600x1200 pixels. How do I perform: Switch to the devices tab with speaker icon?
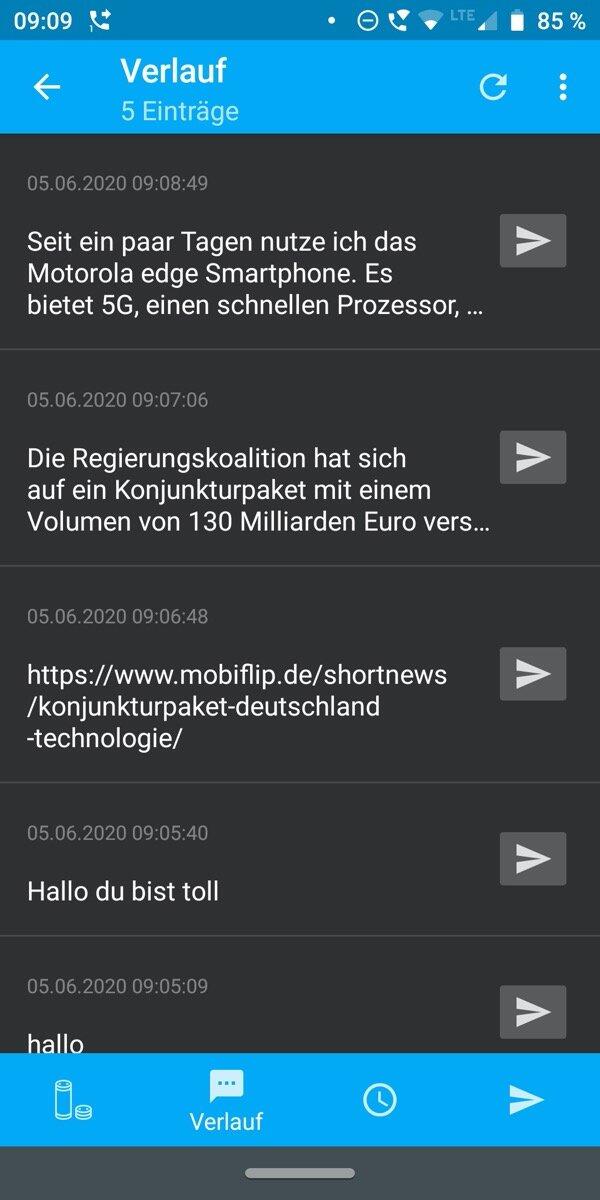72,1100
